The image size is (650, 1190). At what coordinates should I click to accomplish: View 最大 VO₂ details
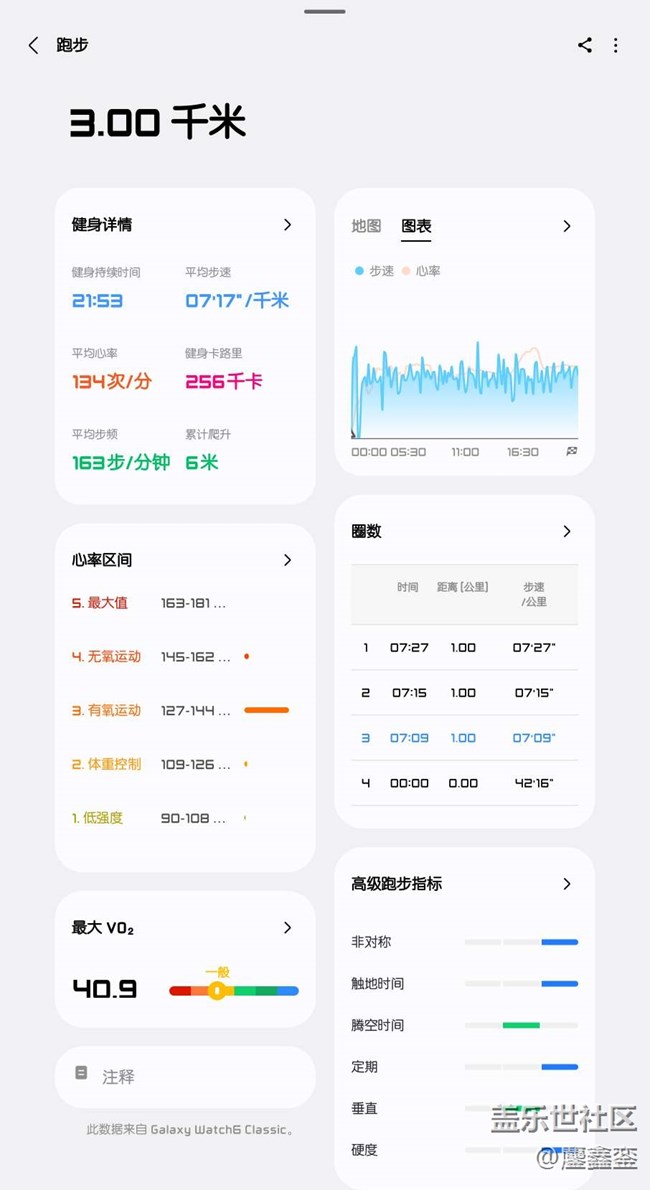[x=287, y=927]
